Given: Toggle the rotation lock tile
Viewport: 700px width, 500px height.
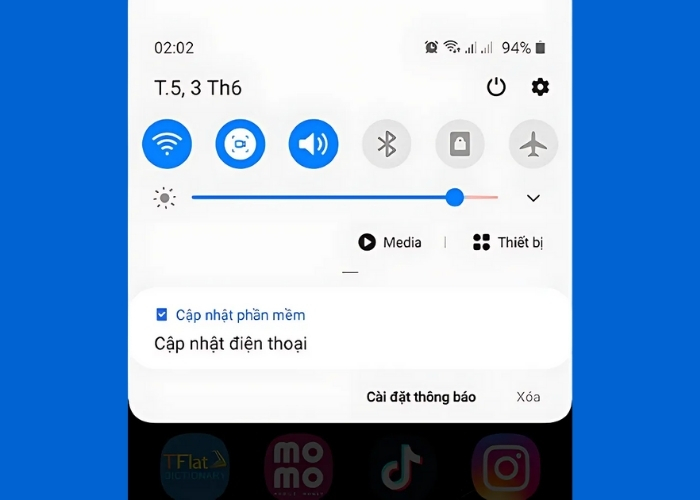Looking at the screenshot, I should pyautogui.click(x=460, y=144).
